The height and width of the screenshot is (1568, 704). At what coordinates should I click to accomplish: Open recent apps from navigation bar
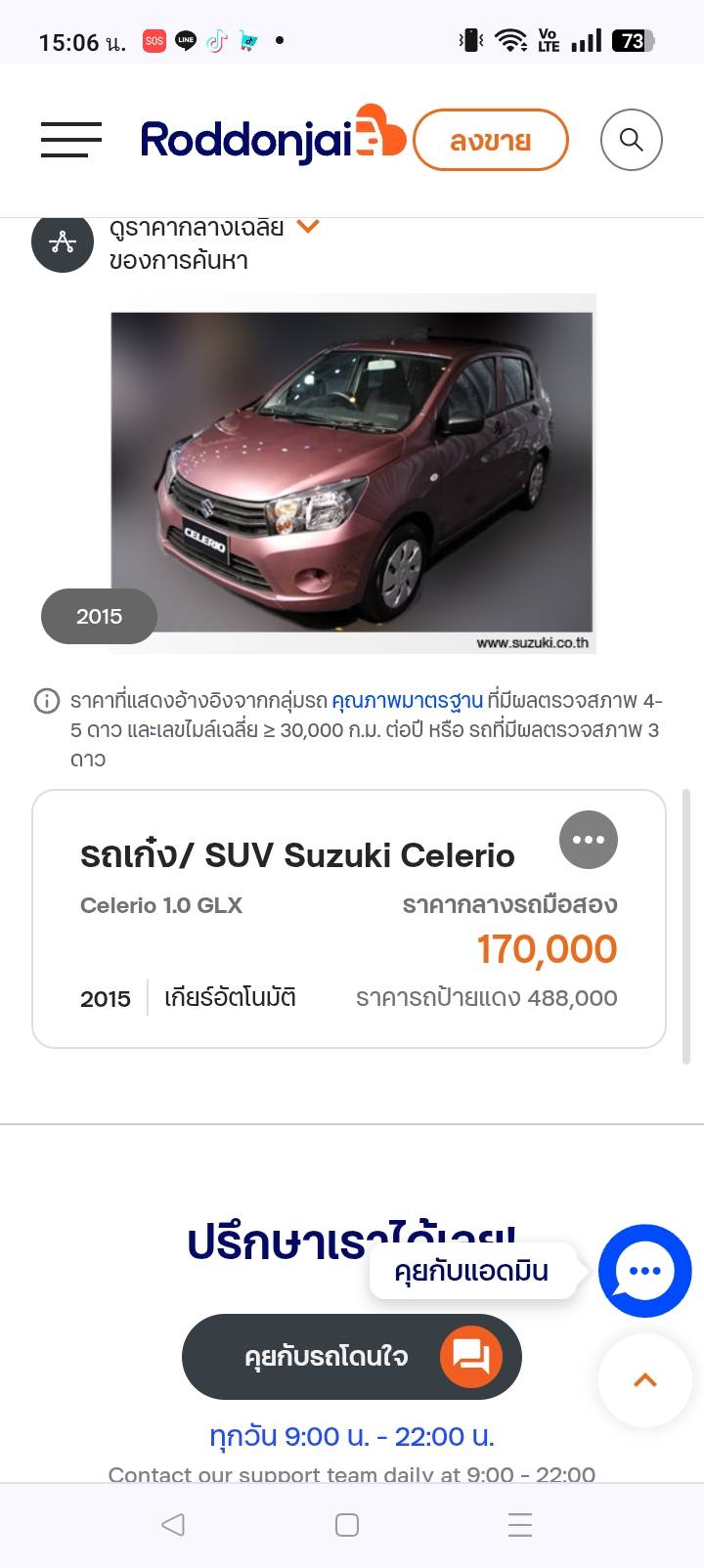coord(520,1524)
